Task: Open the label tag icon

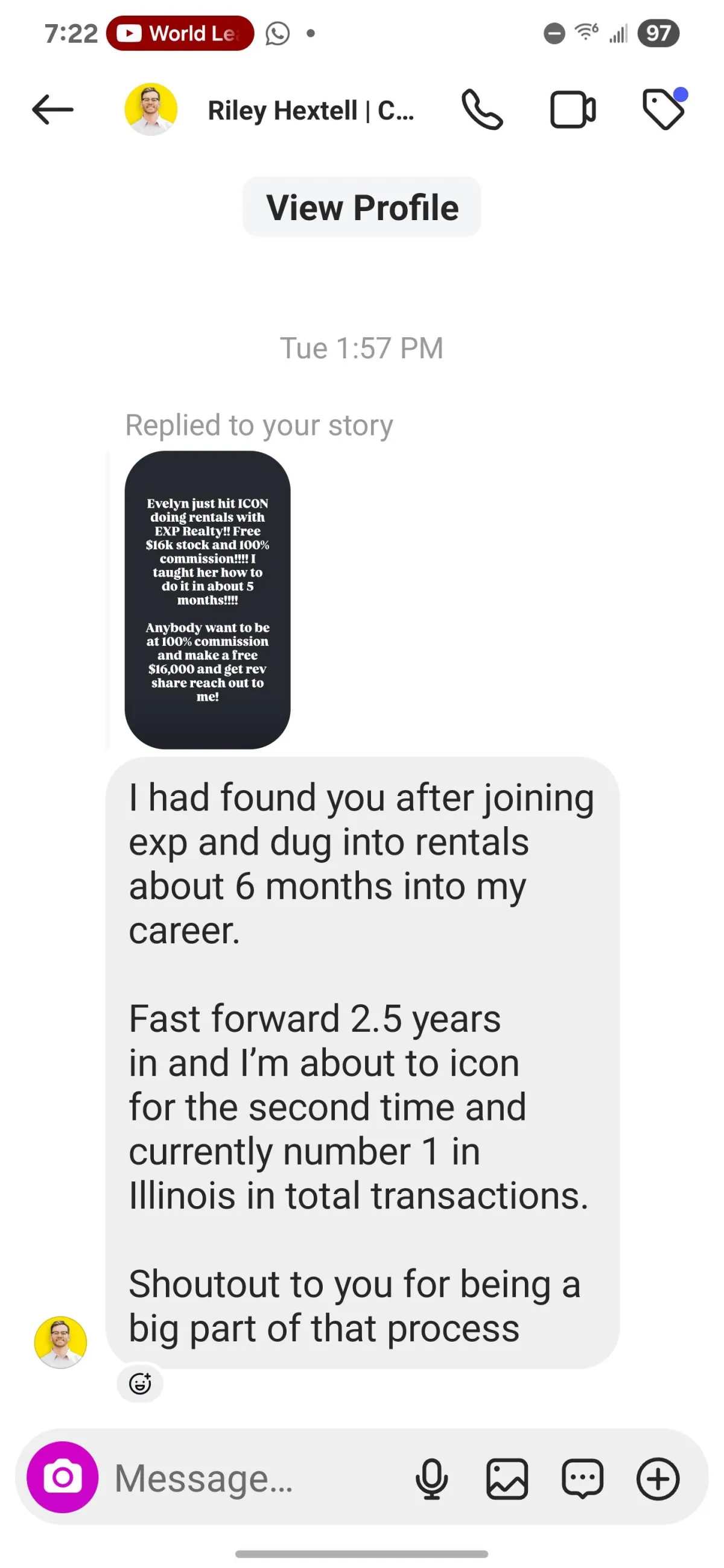Action: tap(663, 110)
